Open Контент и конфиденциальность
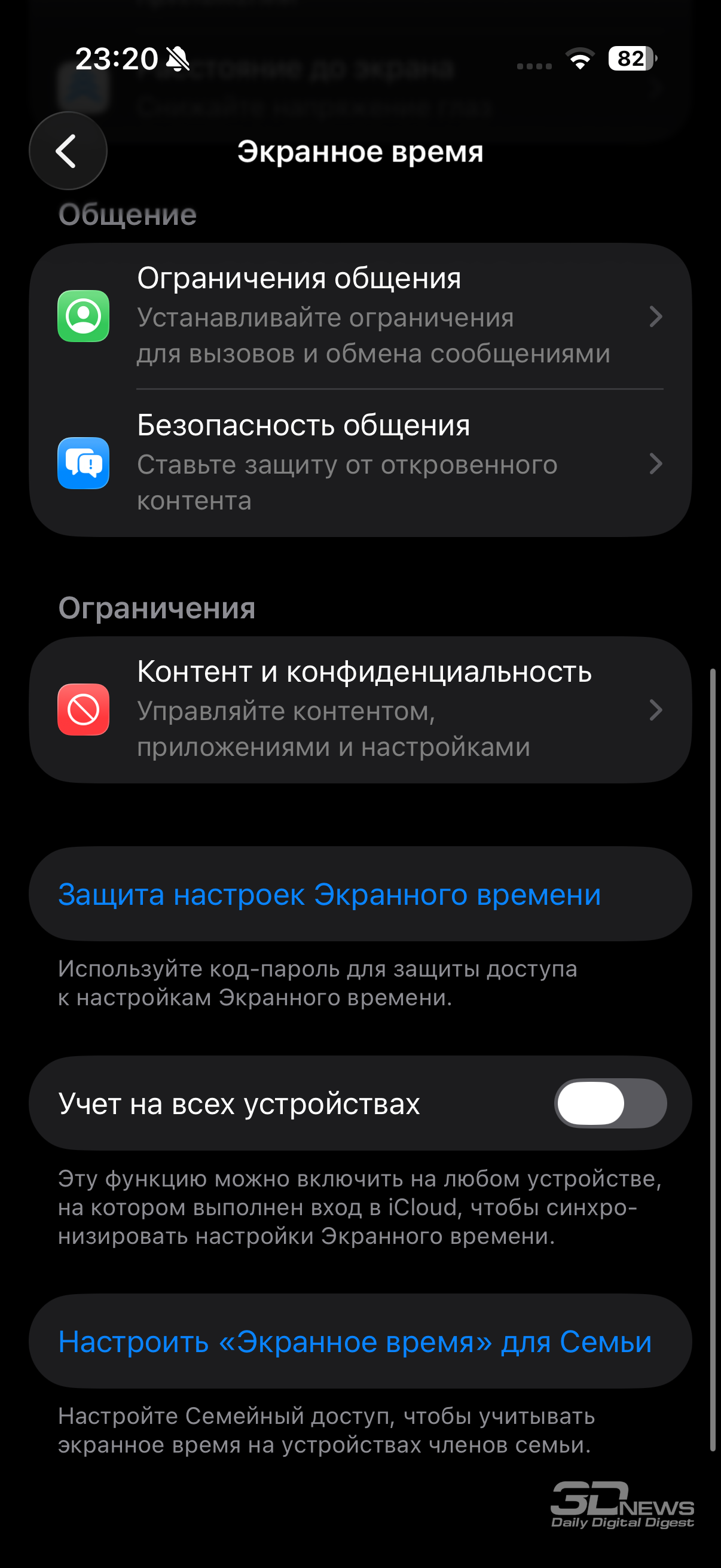 point(360,710)
